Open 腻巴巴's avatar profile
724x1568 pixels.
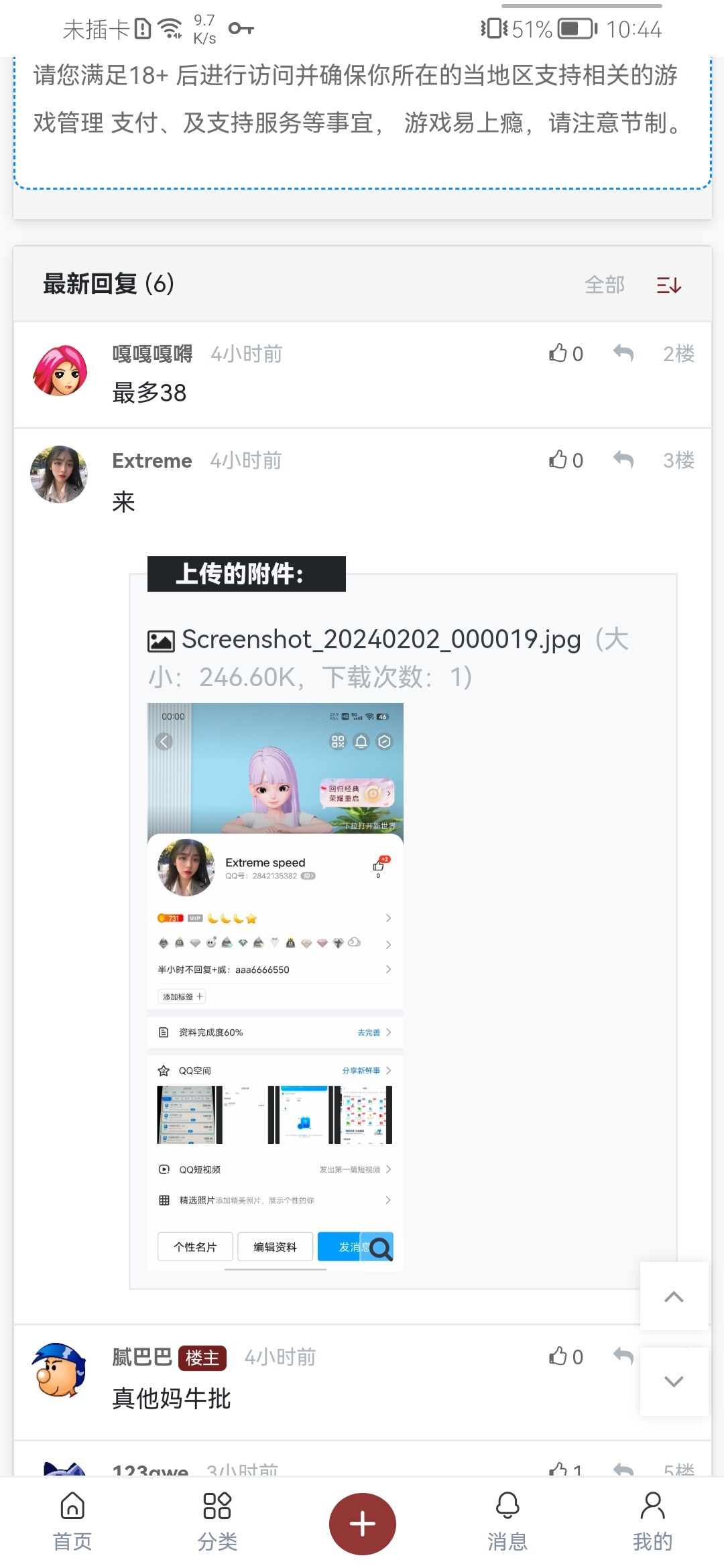tap(59, 1370)
